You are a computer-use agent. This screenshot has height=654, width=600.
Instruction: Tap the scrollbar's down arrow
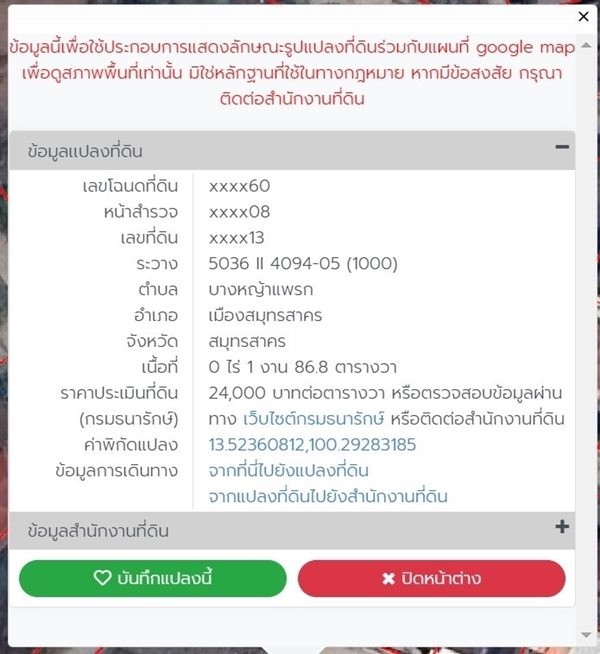586,635
